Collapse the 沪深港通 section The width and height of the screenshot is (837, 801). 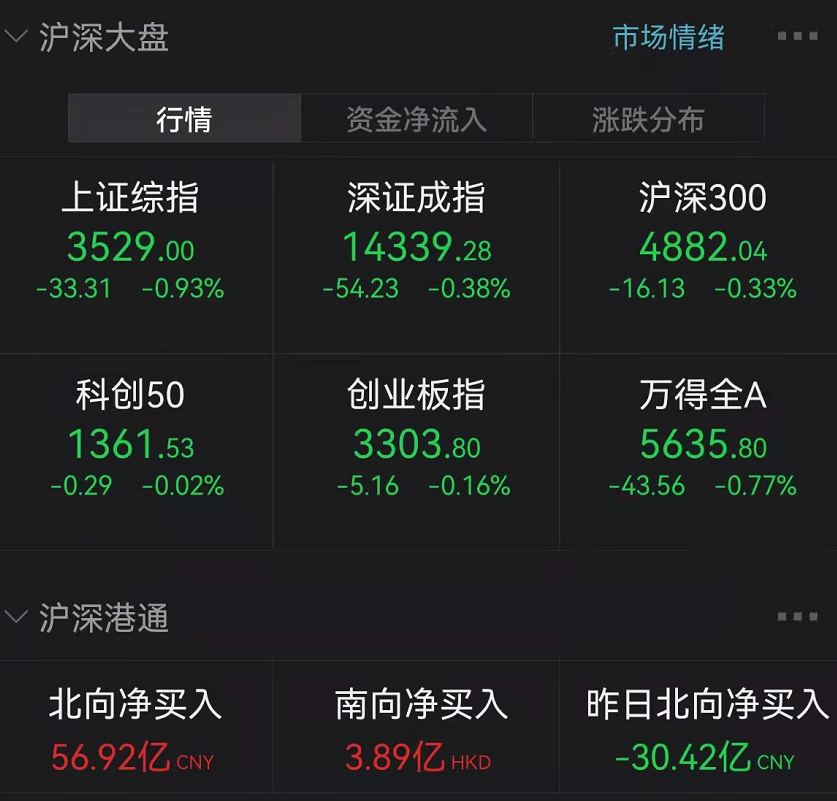pyautogui.click(x=16, y=617)
